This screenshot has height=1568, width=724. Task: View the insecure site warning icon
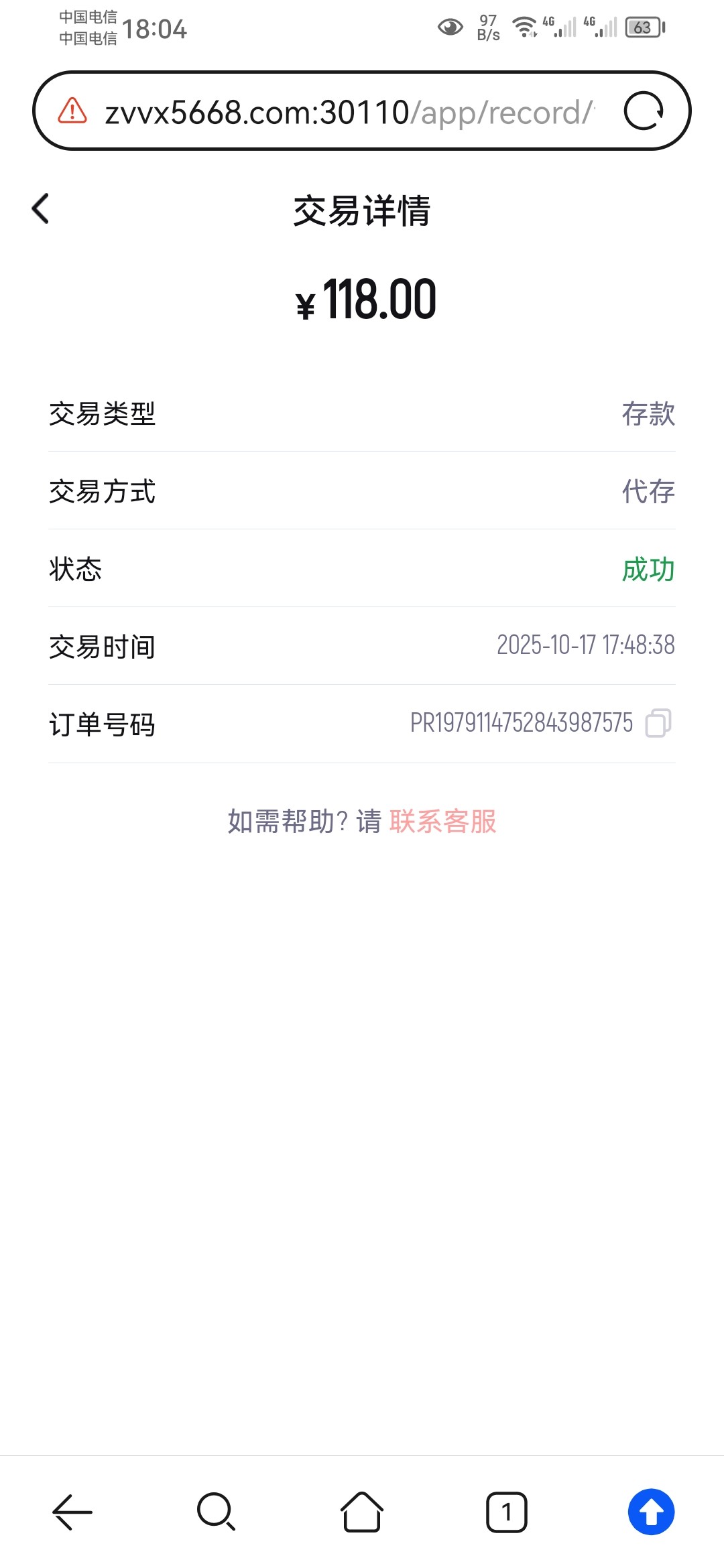point(72,111)
